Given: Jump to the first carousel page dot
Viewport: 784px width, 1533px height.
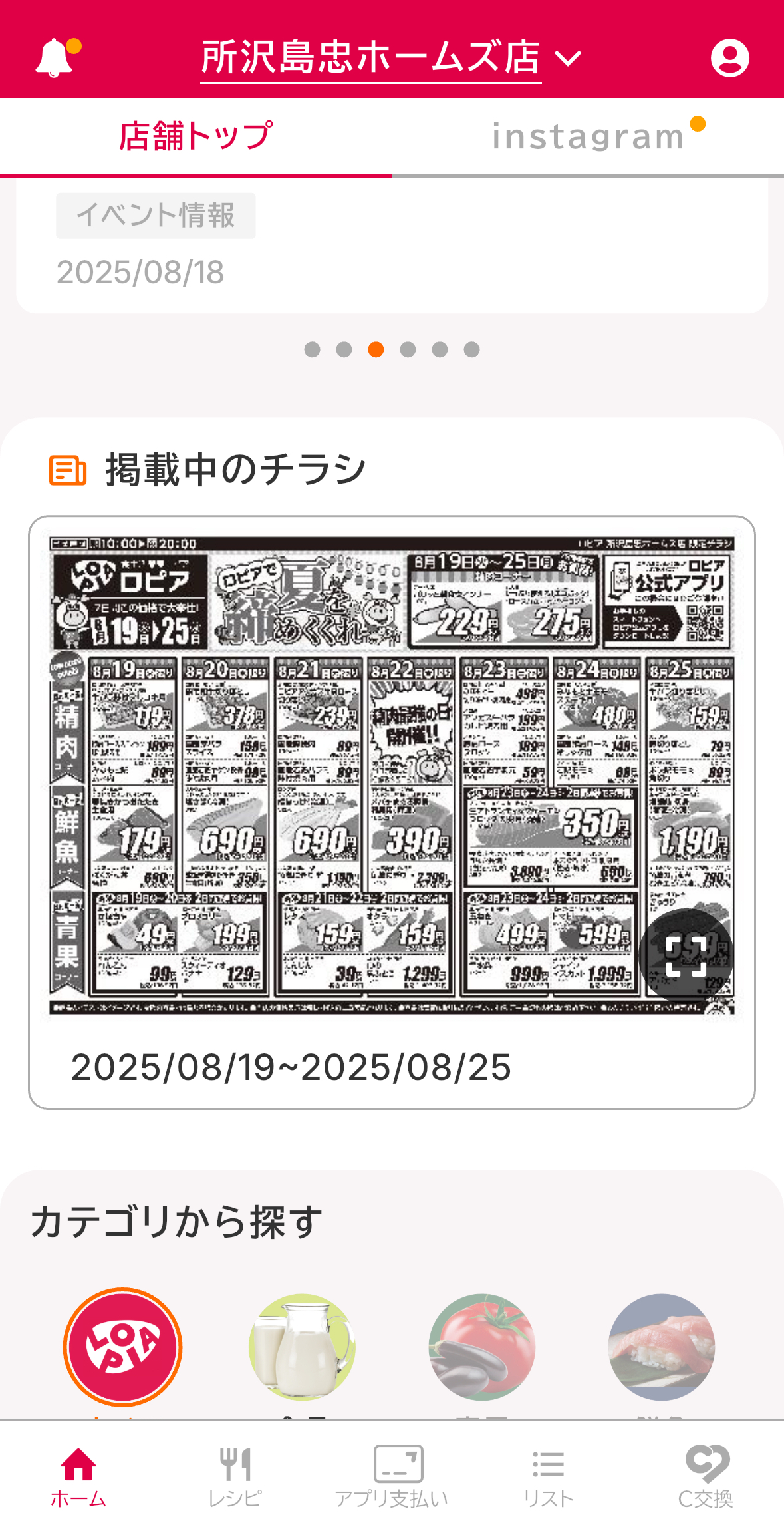Looking at the screenshot, I should 312,349.
